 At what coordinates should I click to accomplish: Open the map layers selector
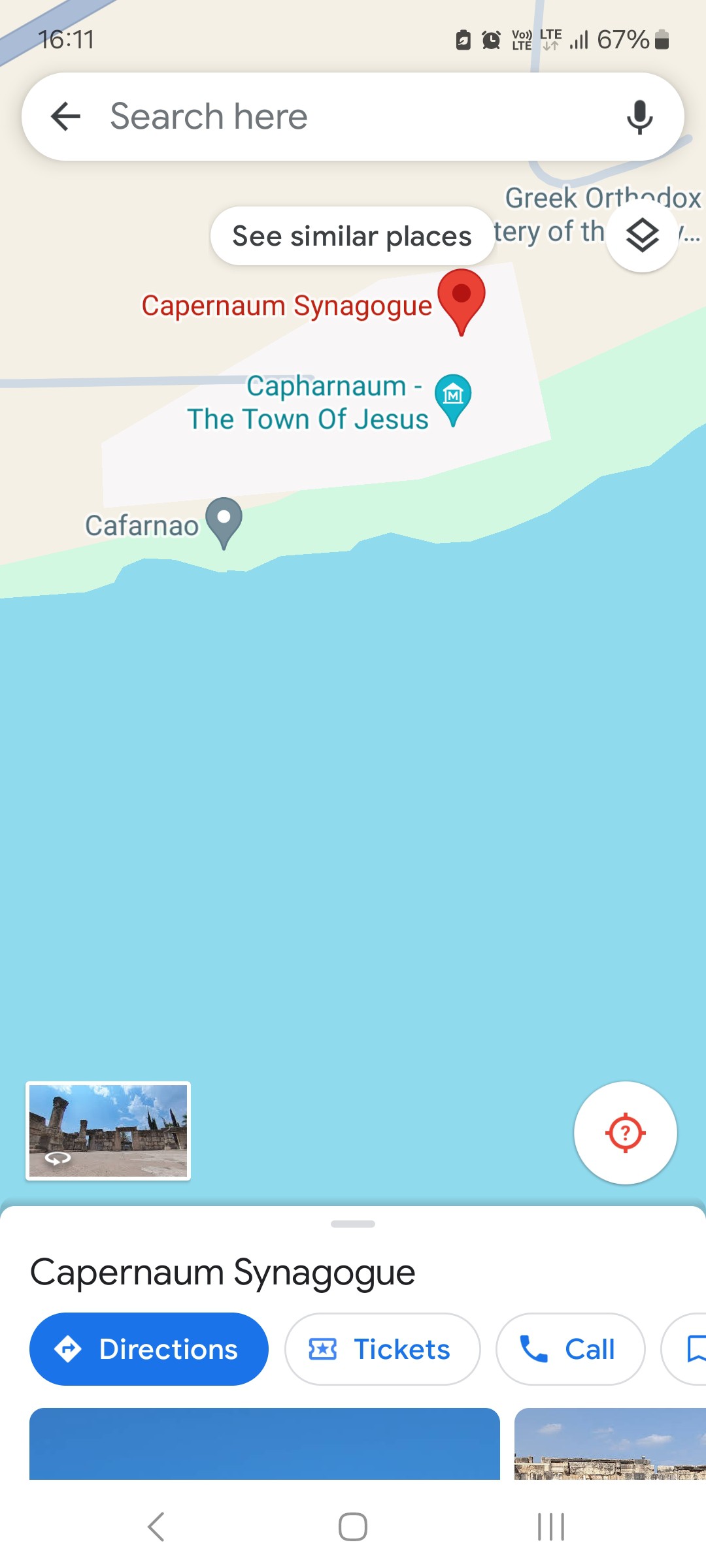tap(642, 235)
